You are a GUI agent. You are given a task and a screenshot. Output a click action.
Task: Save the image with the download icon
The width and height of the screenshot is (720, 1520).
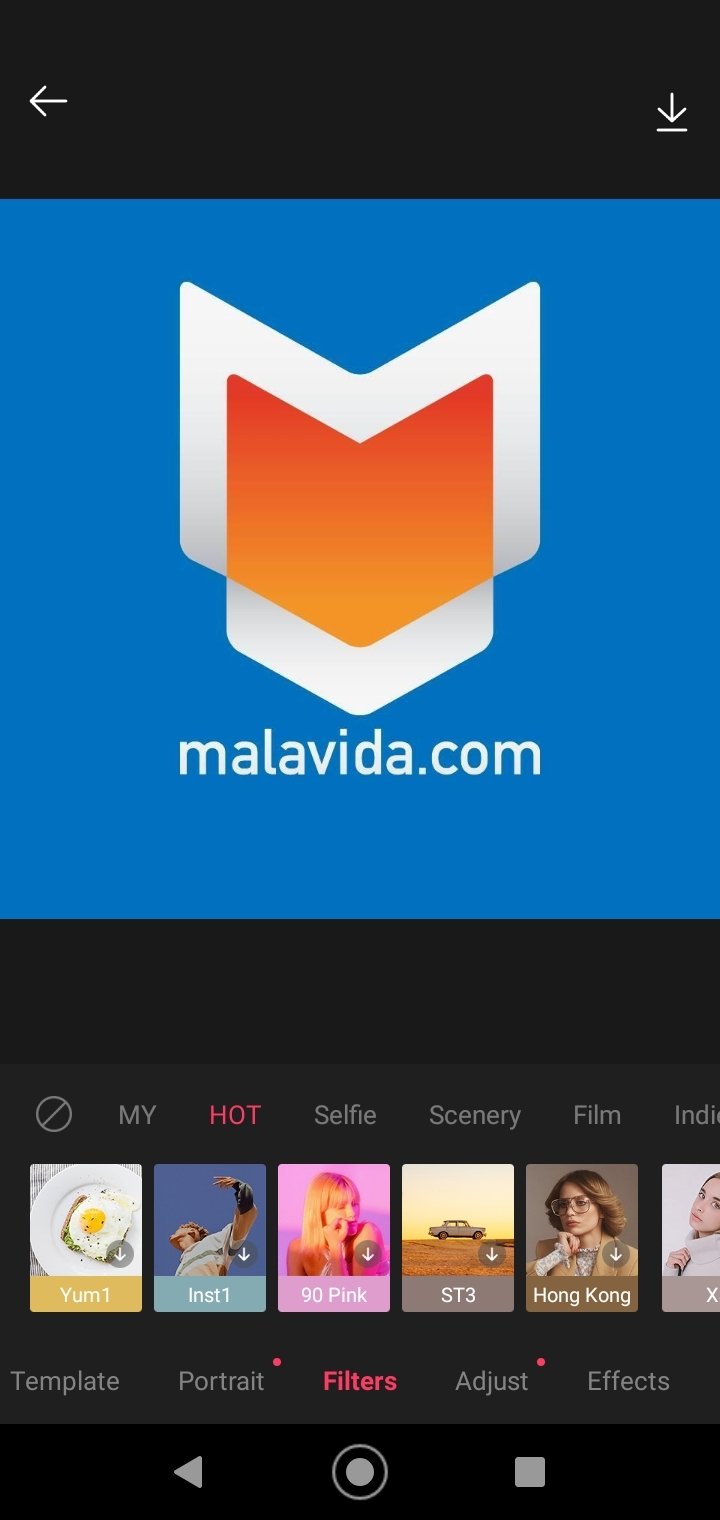pyautogui.click(x=672, y=112)
